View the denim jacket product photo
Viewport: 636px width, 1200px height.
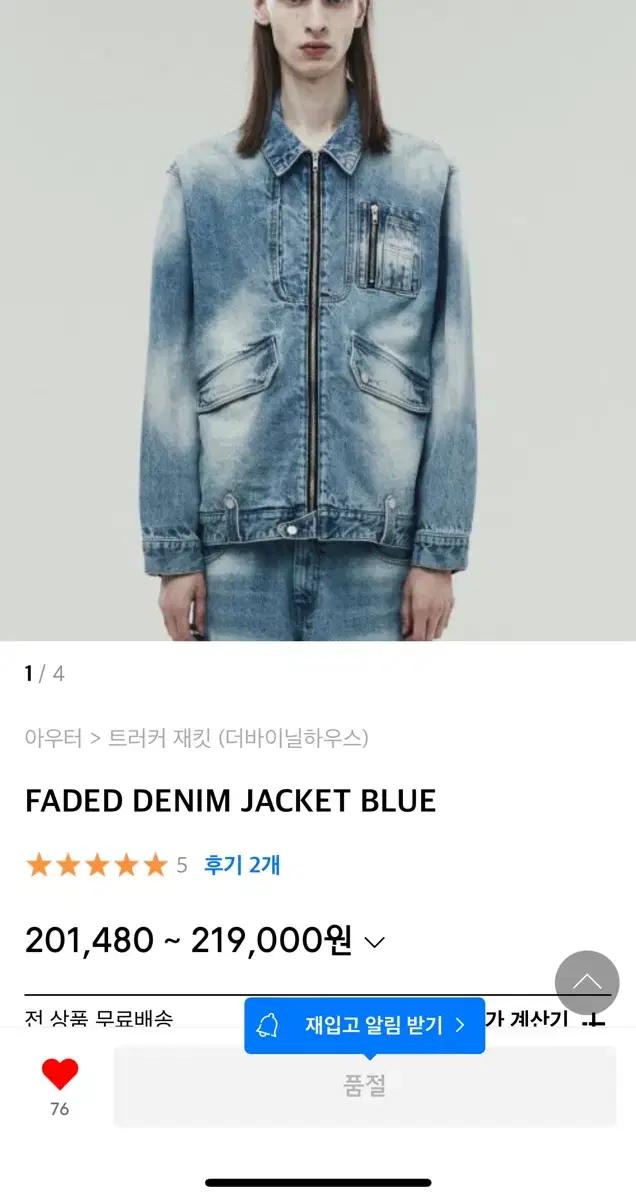[318, 320]
